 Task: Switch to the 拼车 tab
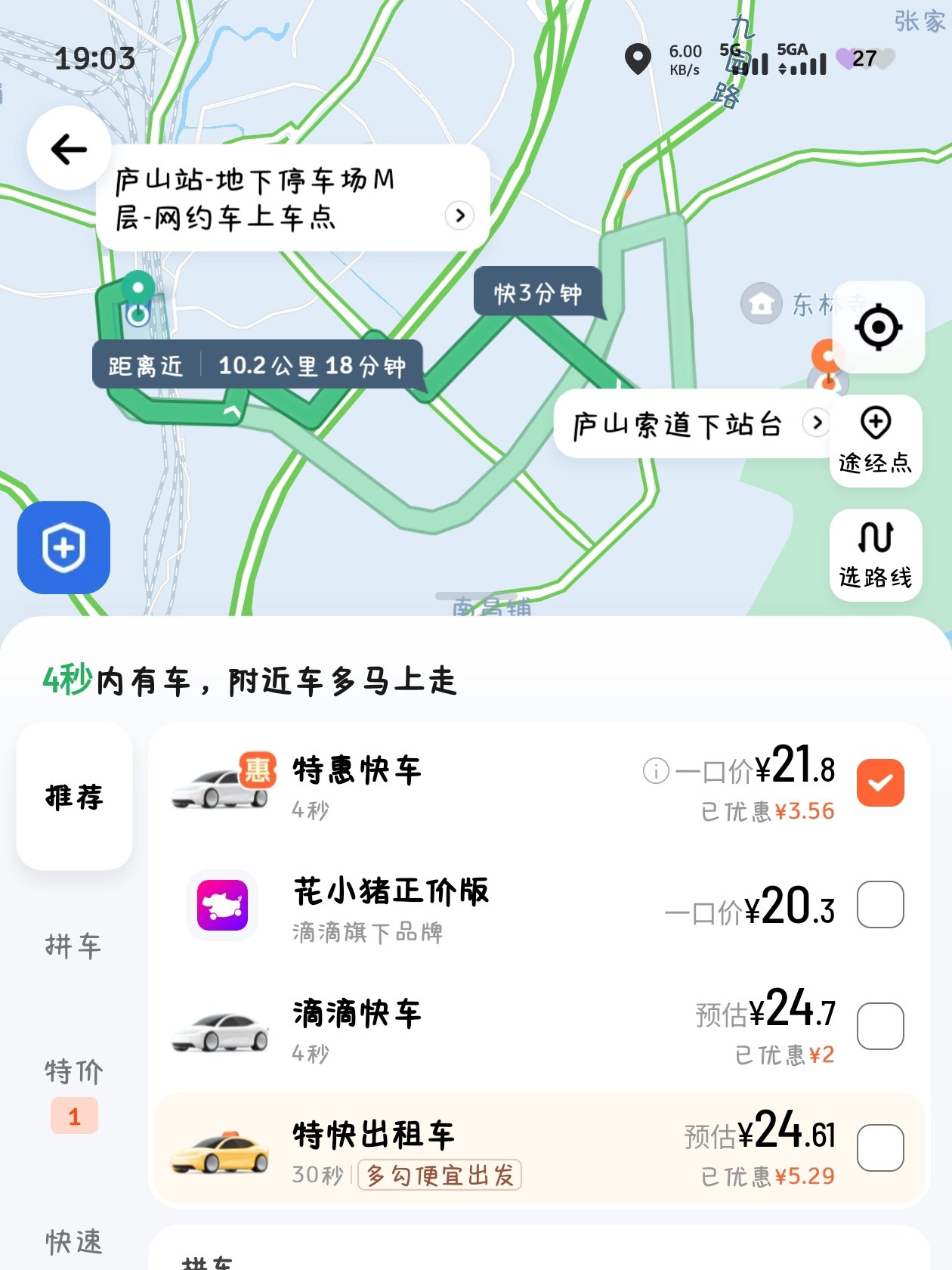(73, 945)
